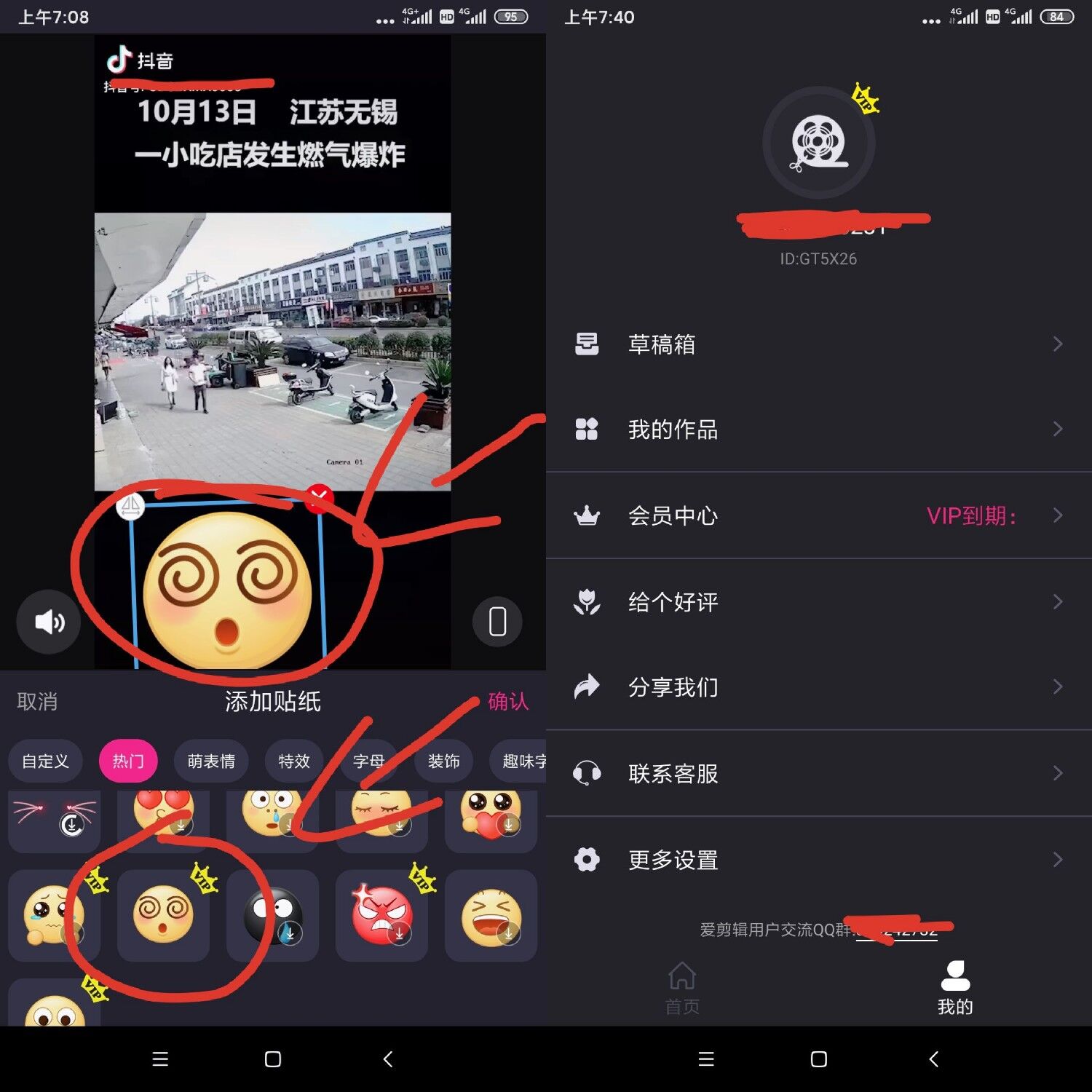The image size is (1092, 1092).
Task: Remove the dizzy sticker with the red X
Action: [319, 498]
